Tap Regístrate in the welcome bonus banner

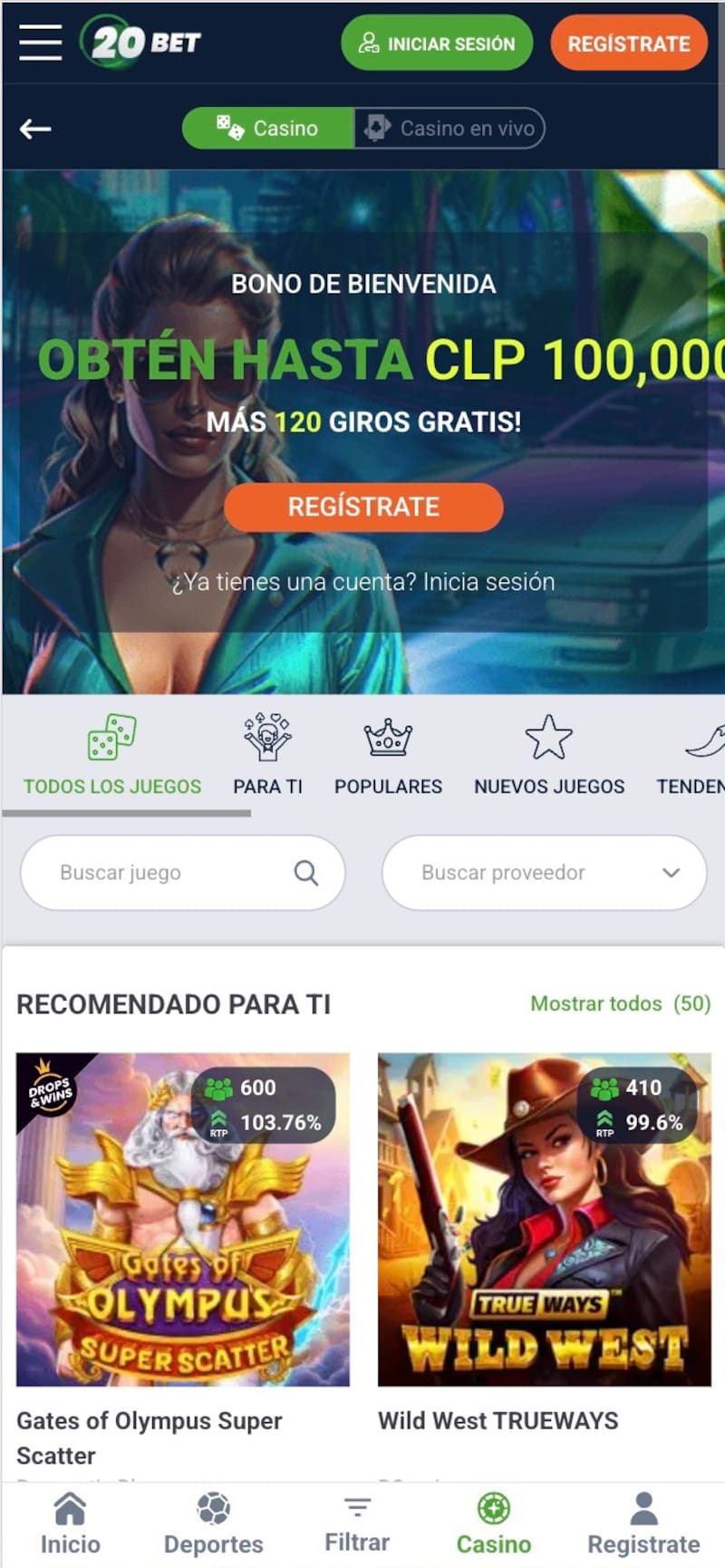click(363, 507)
